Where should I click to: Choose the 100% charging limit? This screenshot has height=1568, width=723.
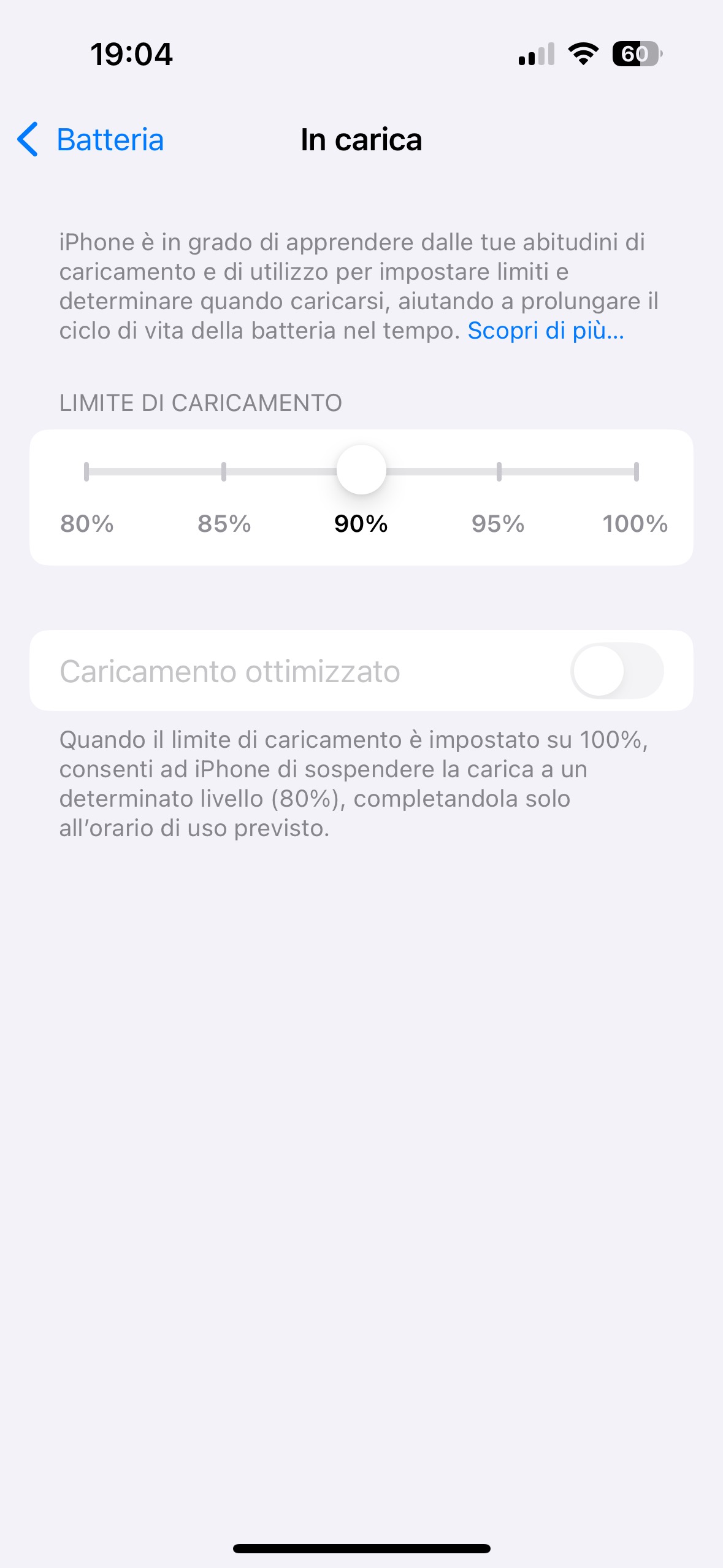pyautogui.click(x=636, y=472)
